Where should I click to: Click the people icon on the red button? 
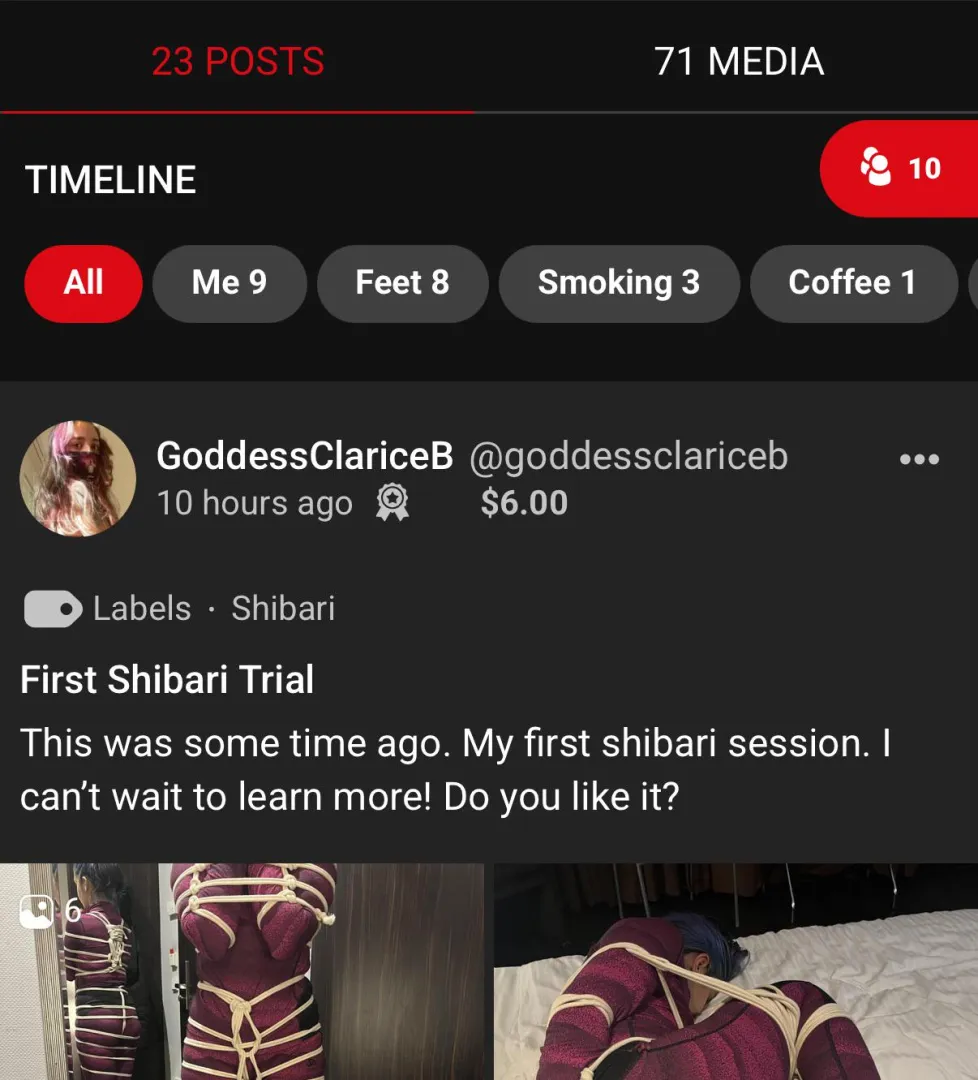pos(878,168)
